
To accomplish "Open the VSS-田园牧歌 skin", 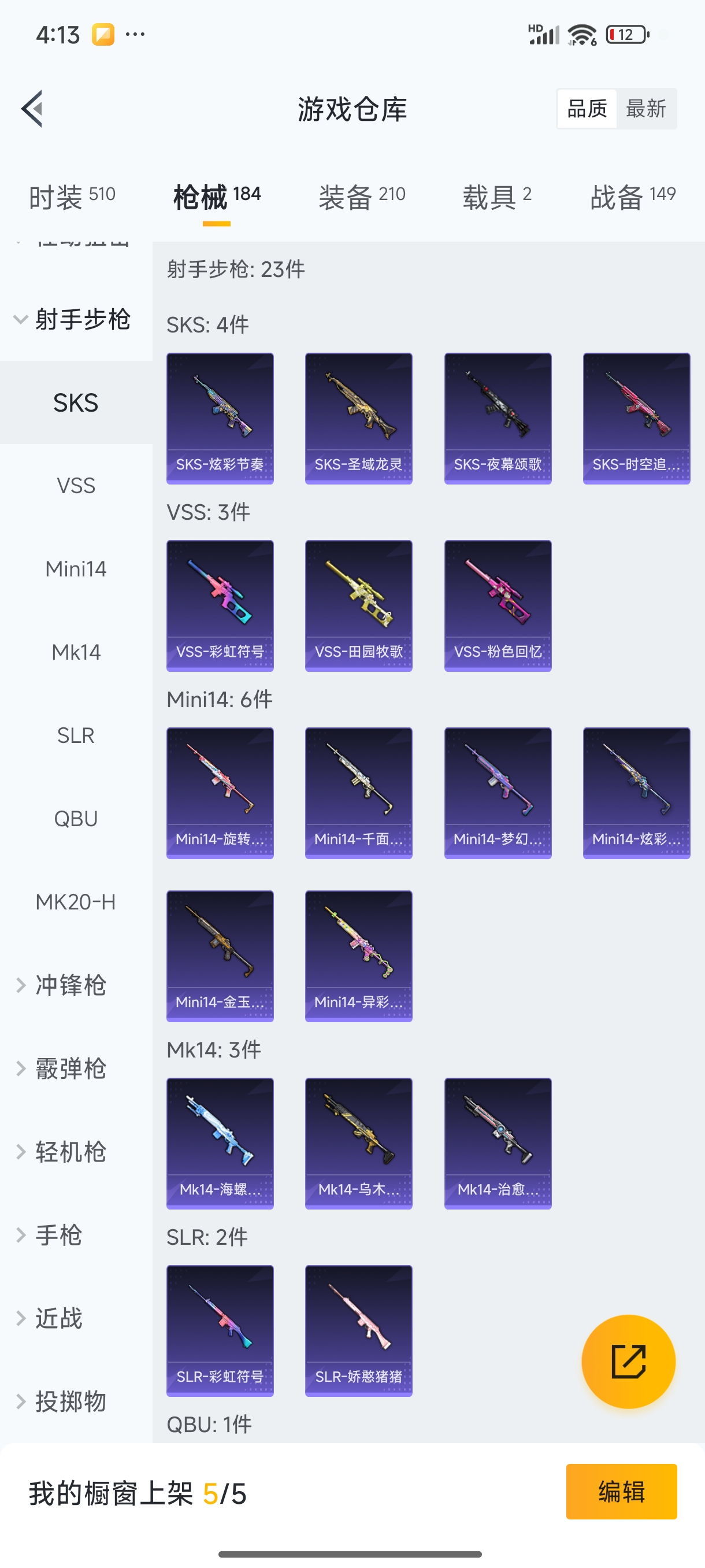I will [359, 606].
